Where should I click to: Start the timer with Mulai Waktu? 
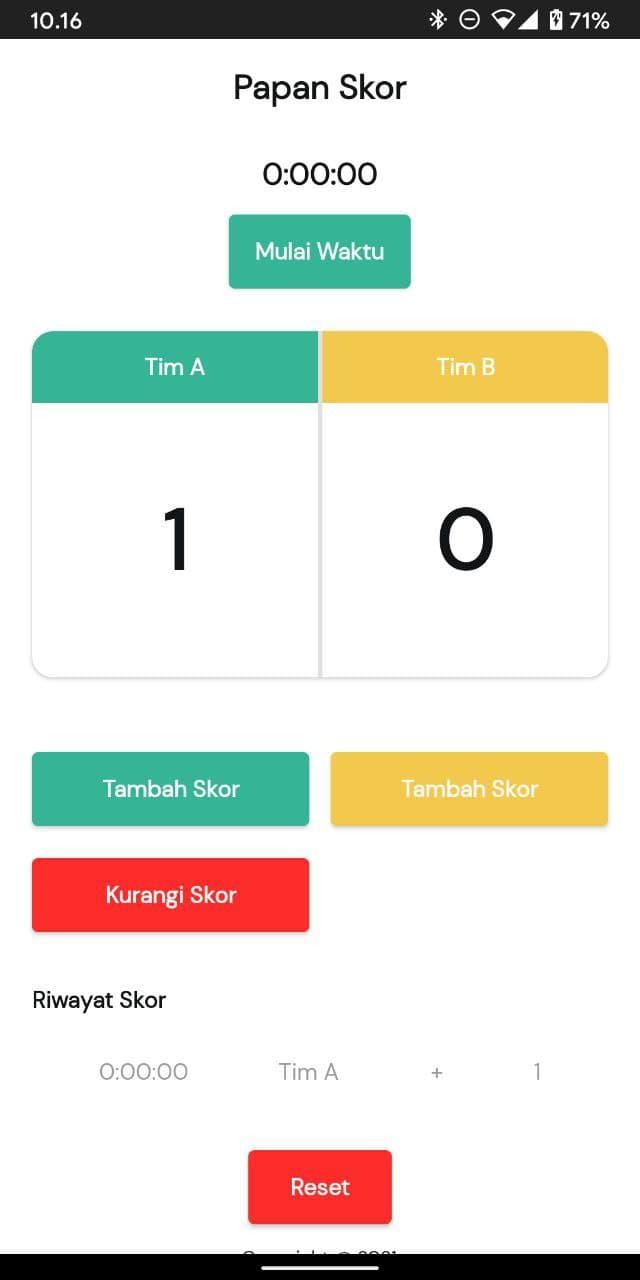point(319,251)
